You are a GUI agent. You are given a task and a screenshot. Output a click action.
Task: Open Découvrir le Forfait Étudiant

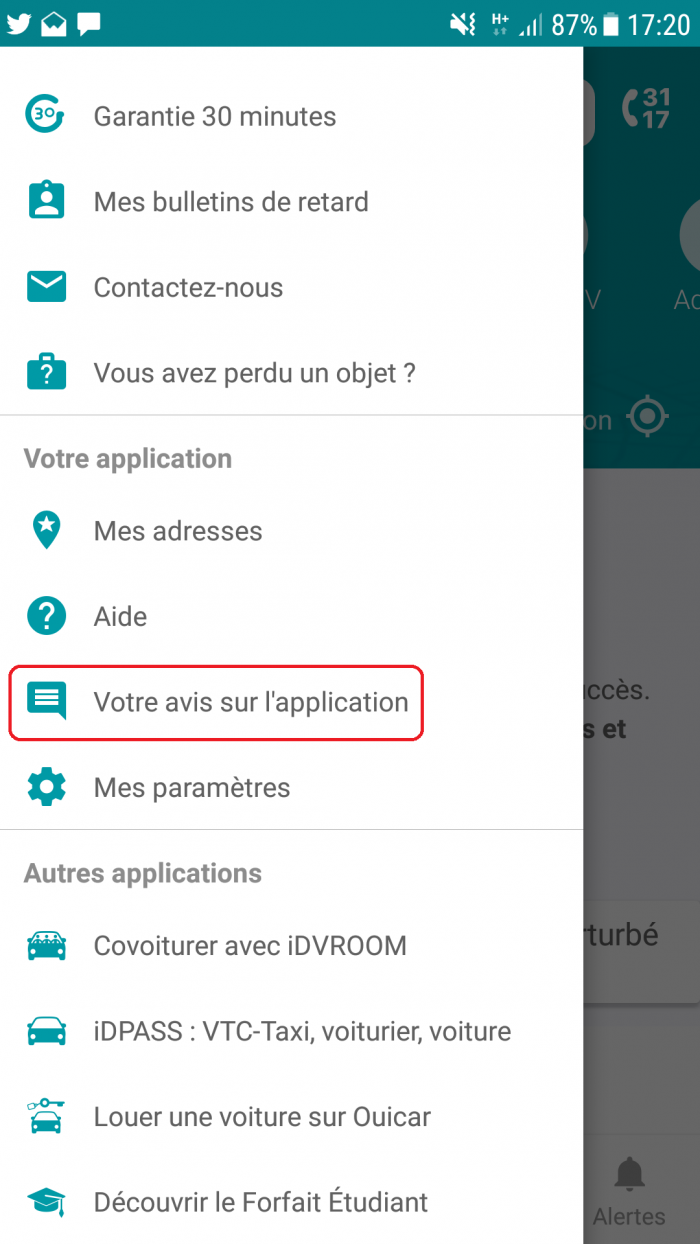(291, 1202)
